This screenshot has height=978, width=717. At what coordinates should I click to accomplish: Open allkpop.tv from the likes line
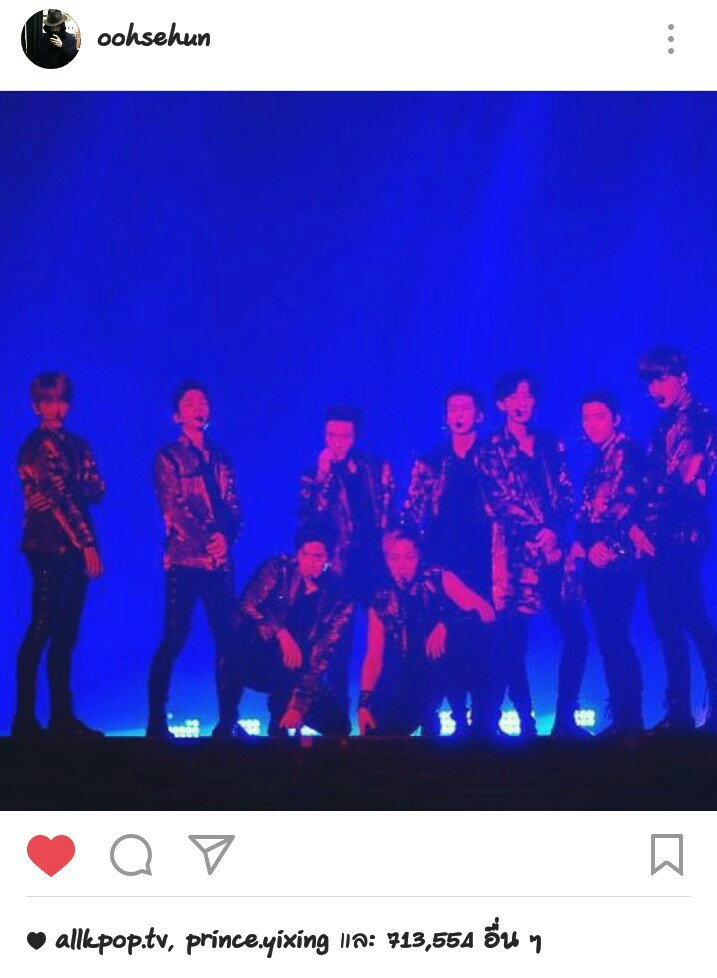[112, 941]
